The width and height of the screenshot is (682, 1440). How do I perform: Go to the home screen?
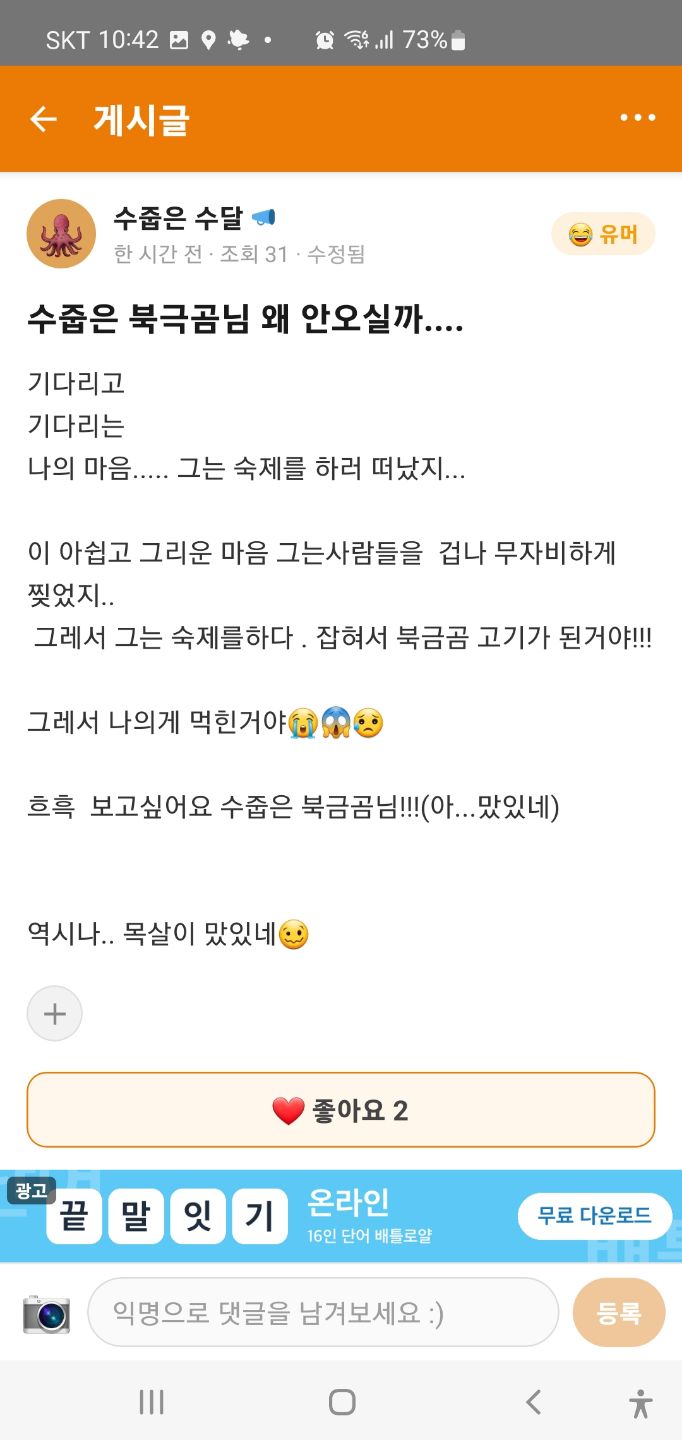342,1402
